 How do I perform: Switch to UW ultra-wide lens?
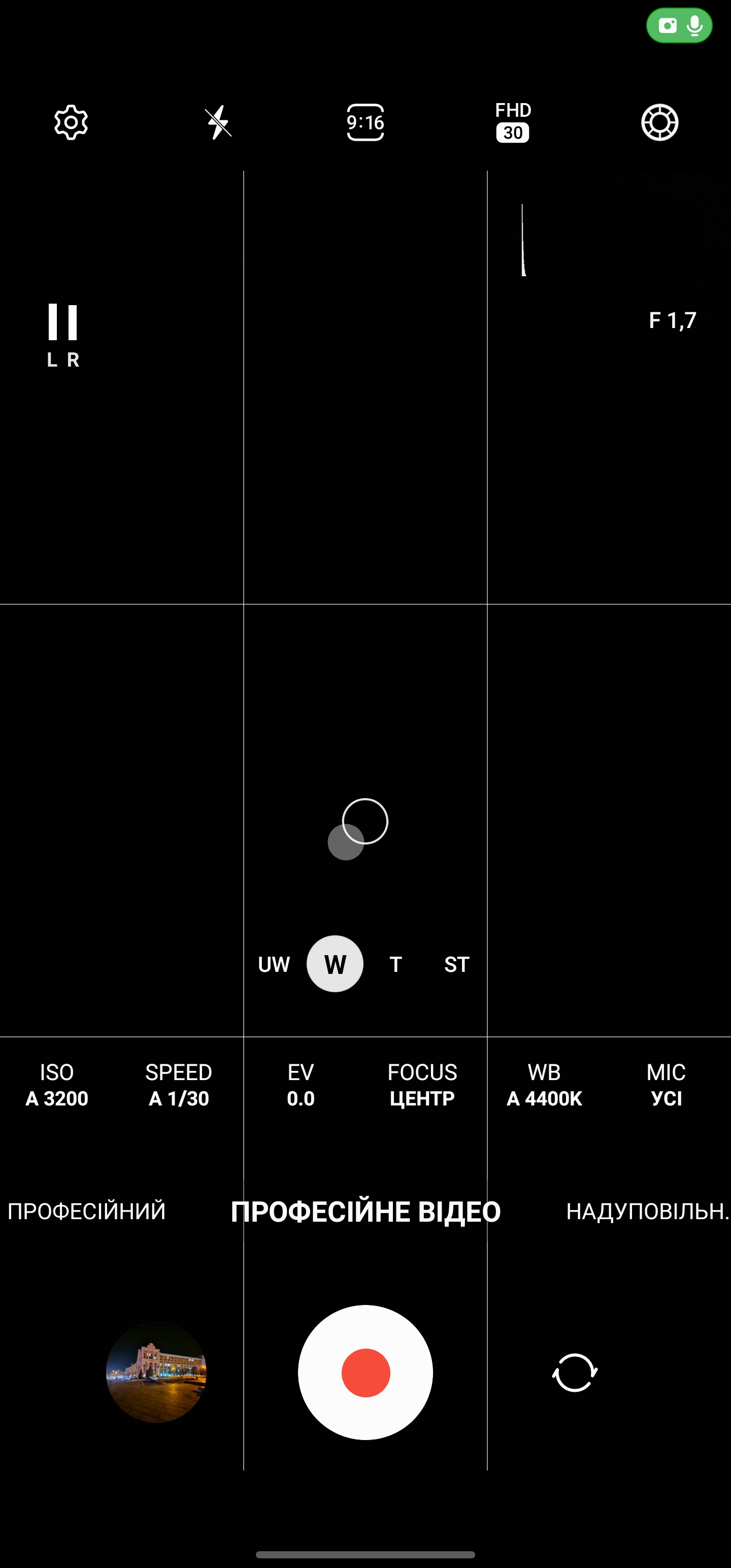274,964
